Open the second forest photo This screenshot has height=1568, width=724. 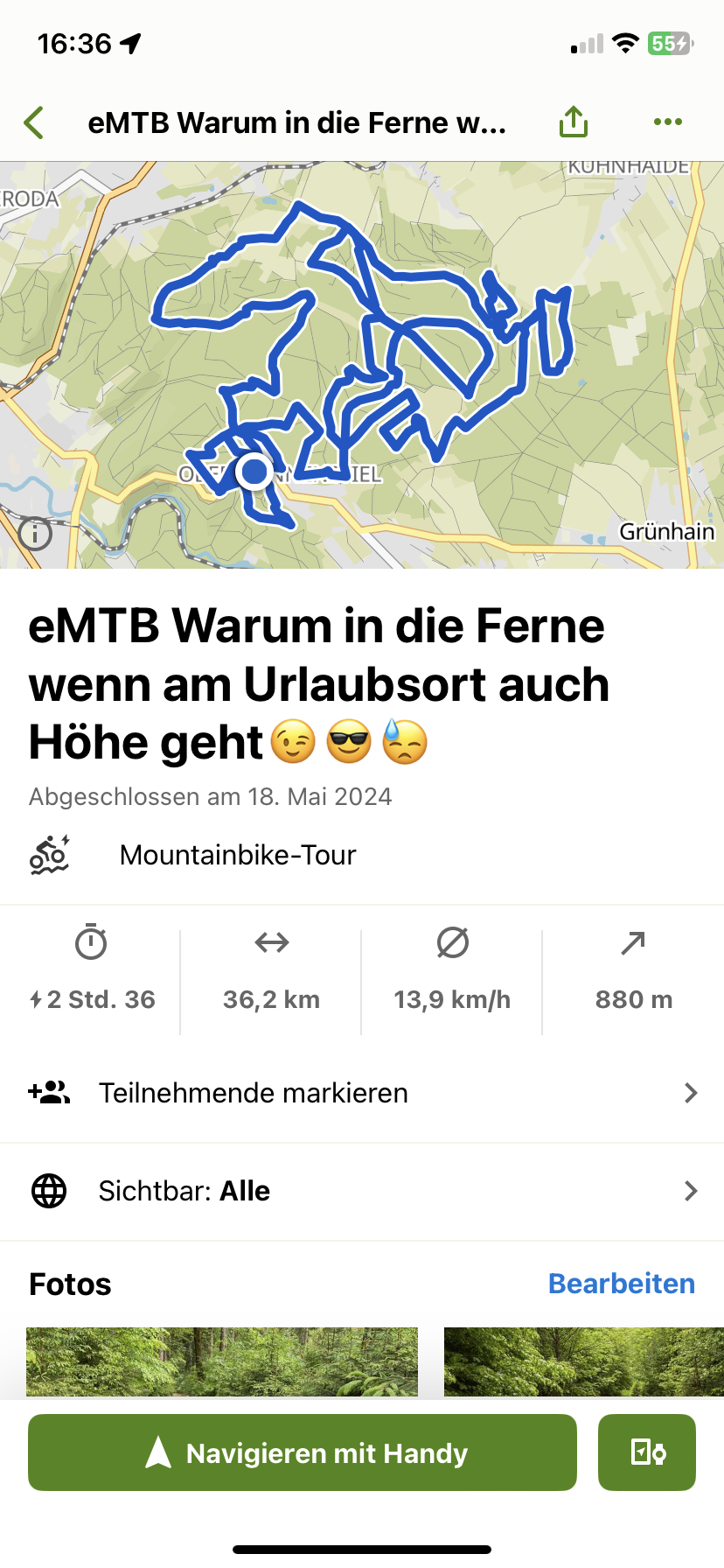583,1361
